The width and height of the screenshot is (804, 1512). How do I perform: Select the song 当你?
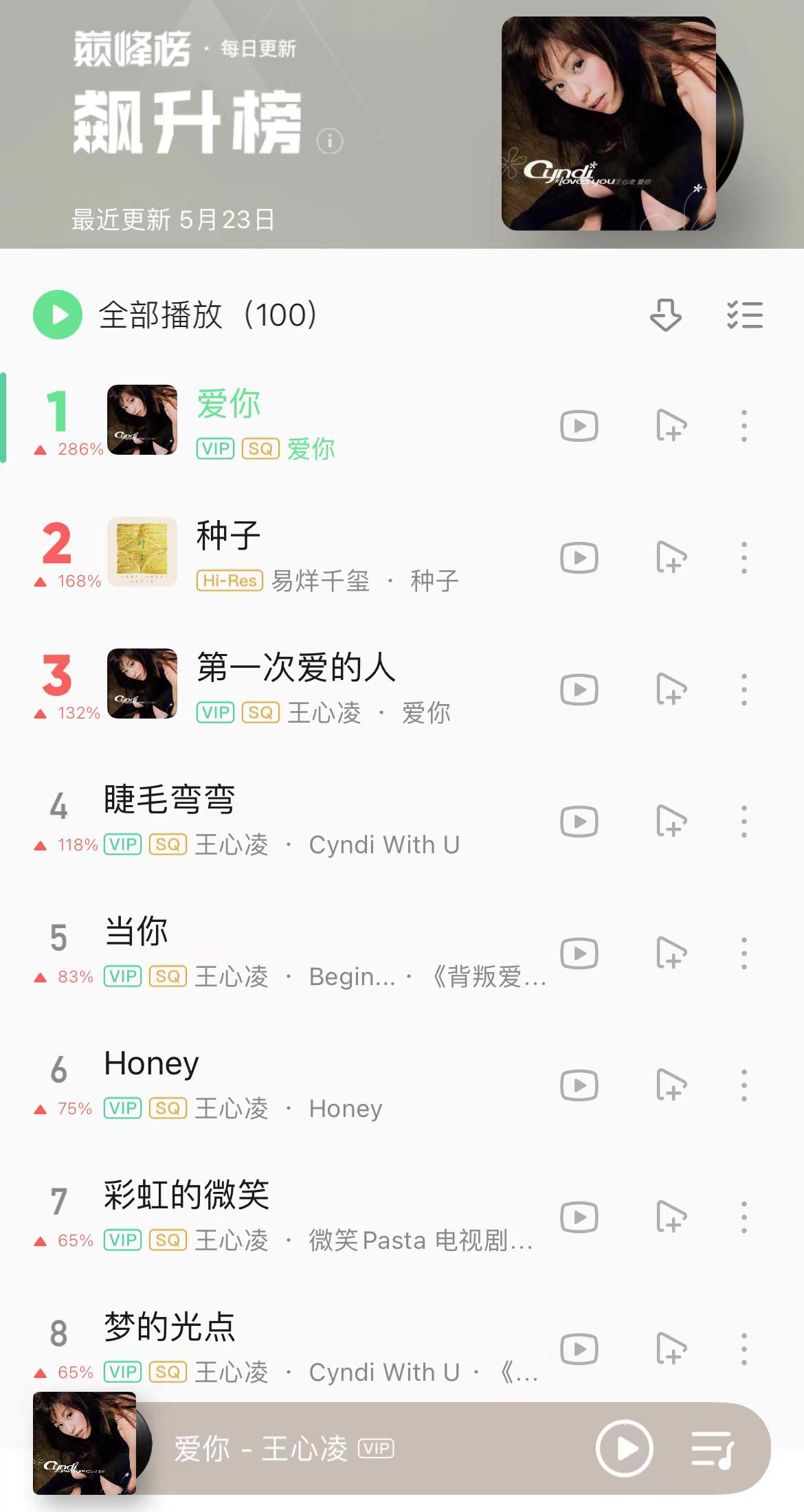[136, 933]
